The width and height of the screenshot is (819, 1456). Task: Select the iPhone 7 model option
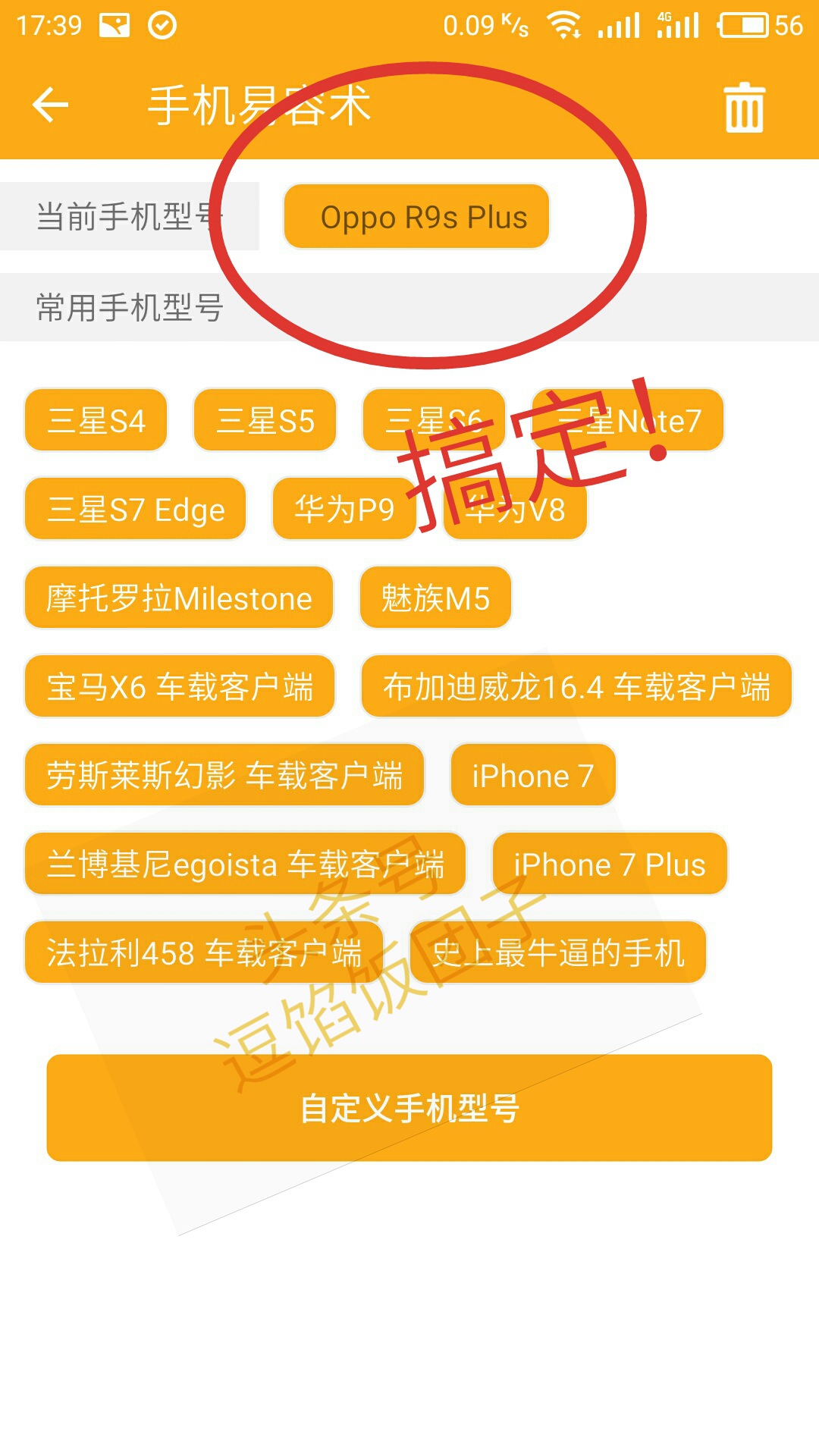[532, 775]
